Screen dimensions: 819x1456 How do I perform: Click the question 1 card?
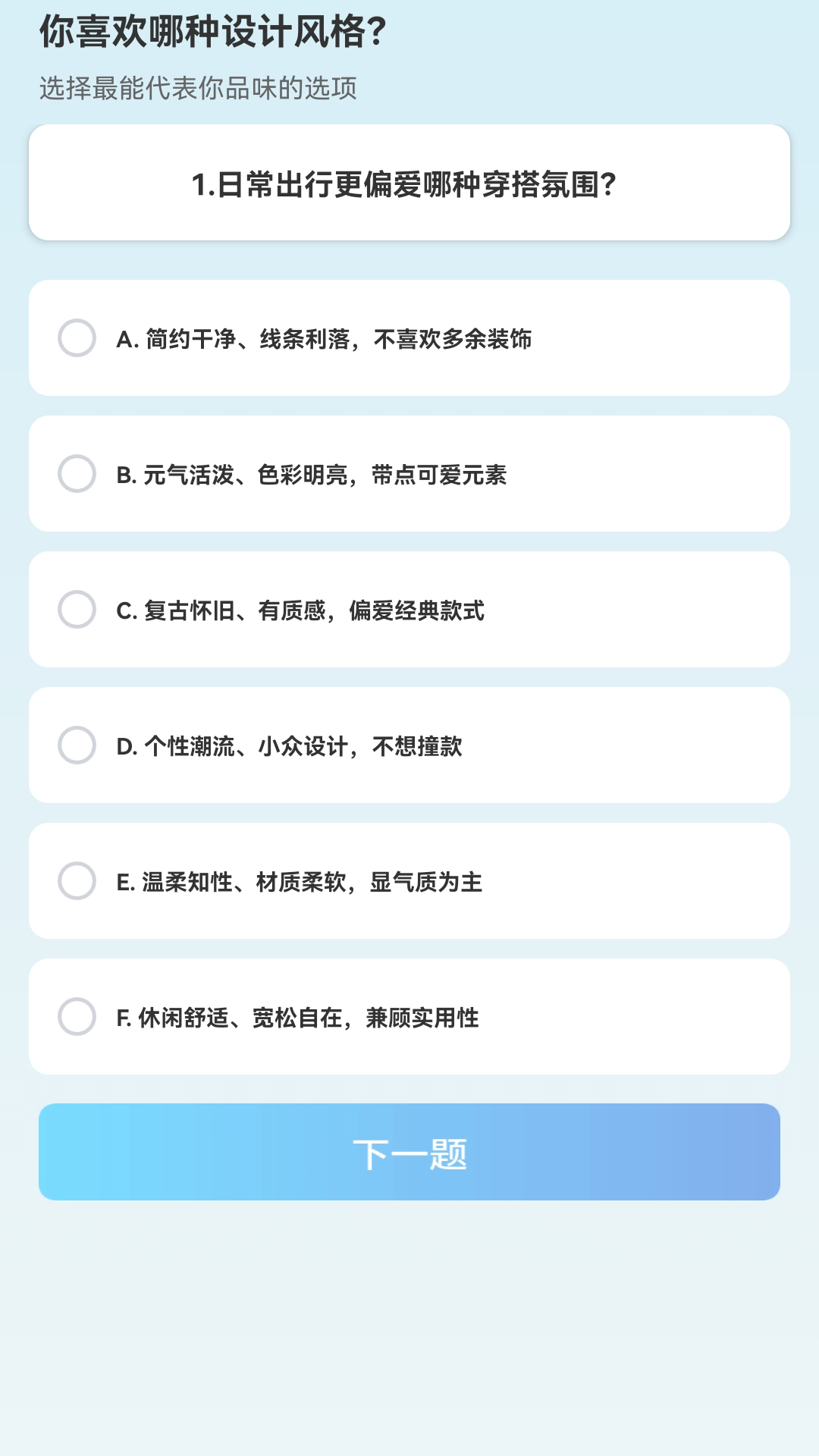tap(409, 182)
